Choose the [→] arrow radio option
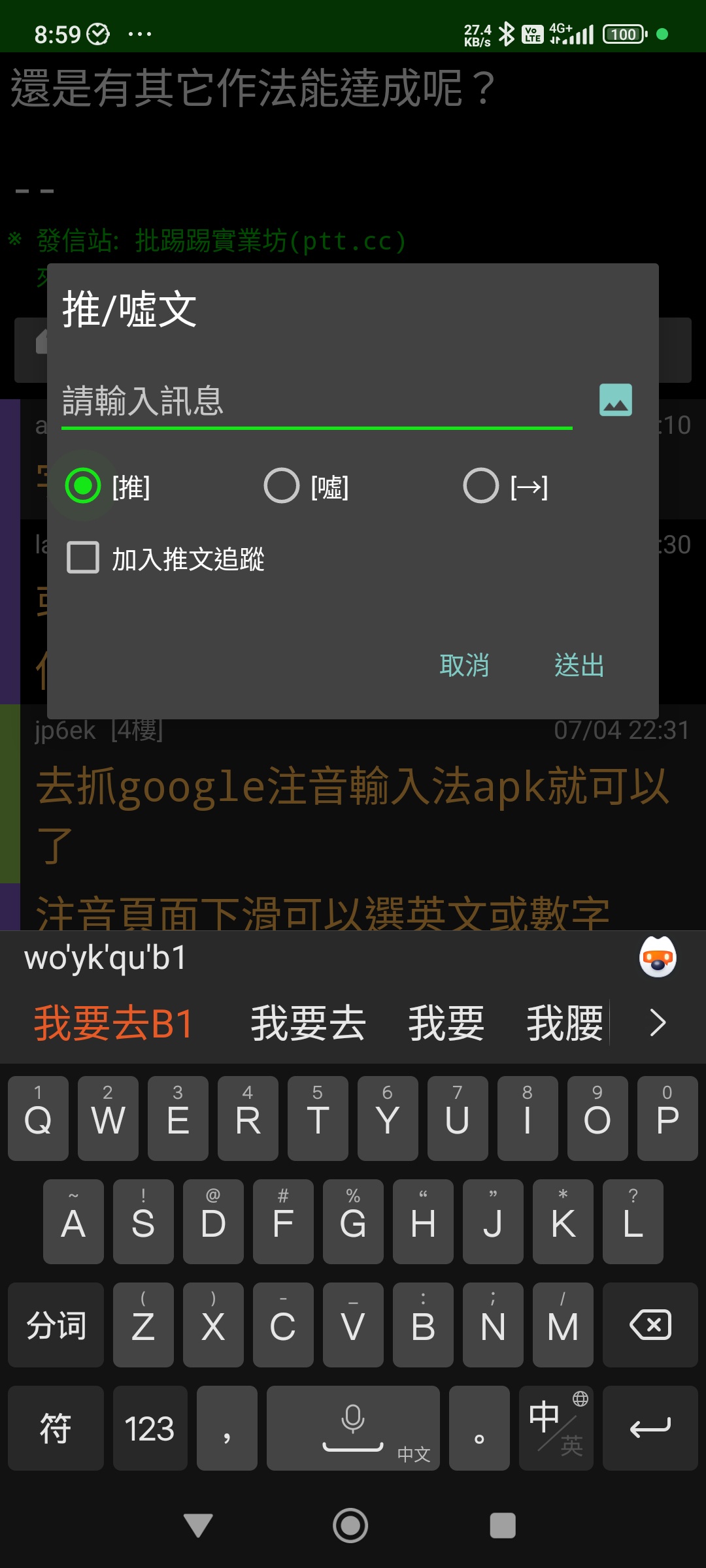The image size is (706, 1568). [x=481, y=486]
